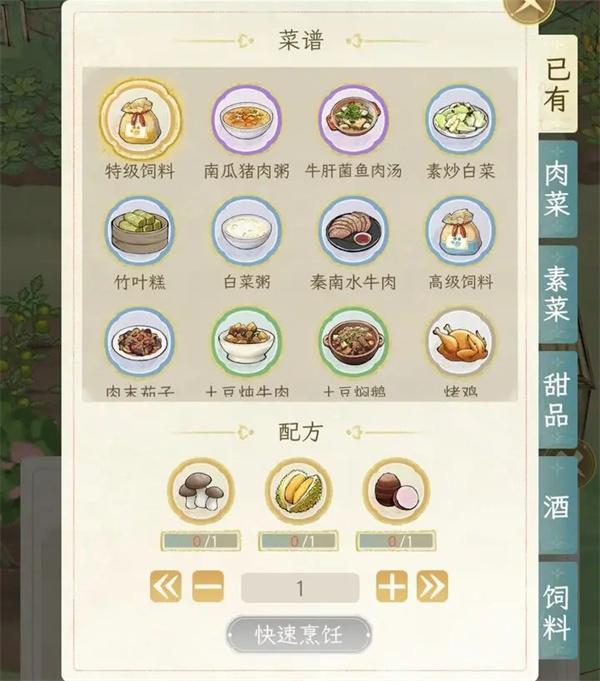Reset to minimum quantity with double-left arrows
Image resolution: width=600 pixels, height=681 pixels.
click(x=166, y=587)
